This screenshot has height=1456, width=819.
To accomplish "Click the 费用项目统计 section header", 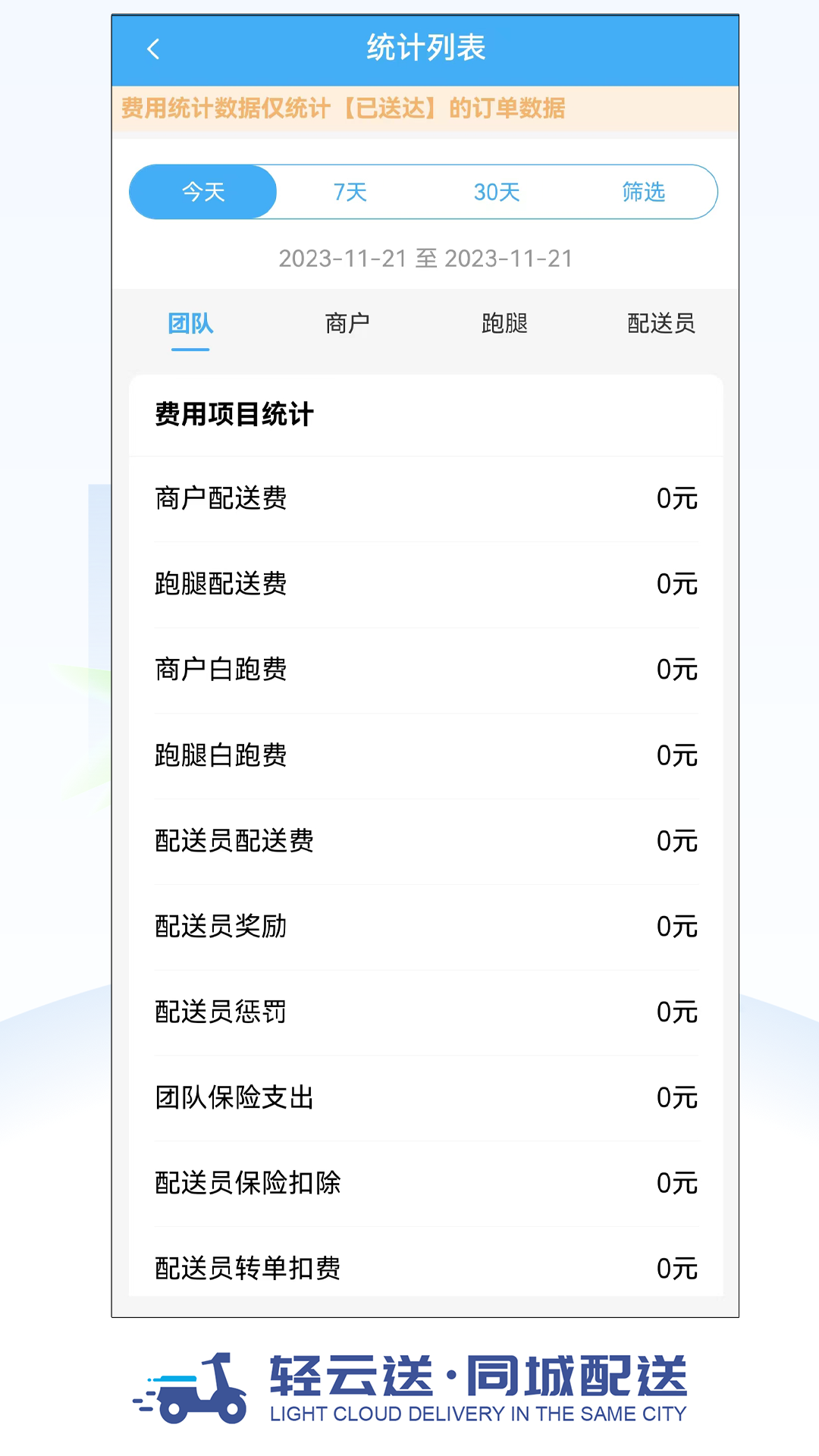I will tap(235, 415).
